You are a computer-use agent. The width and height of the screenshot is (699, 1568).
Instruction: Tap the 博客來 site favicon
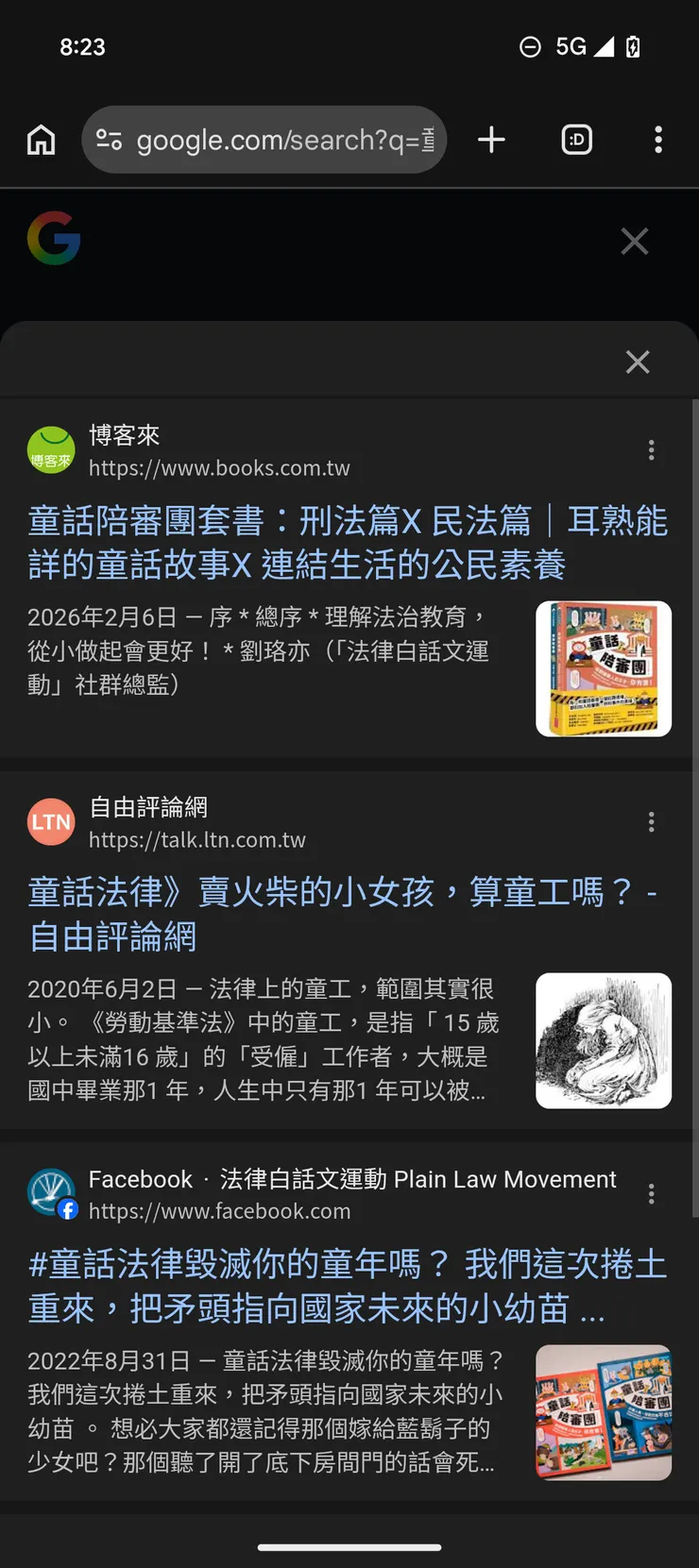pos(51,450)
